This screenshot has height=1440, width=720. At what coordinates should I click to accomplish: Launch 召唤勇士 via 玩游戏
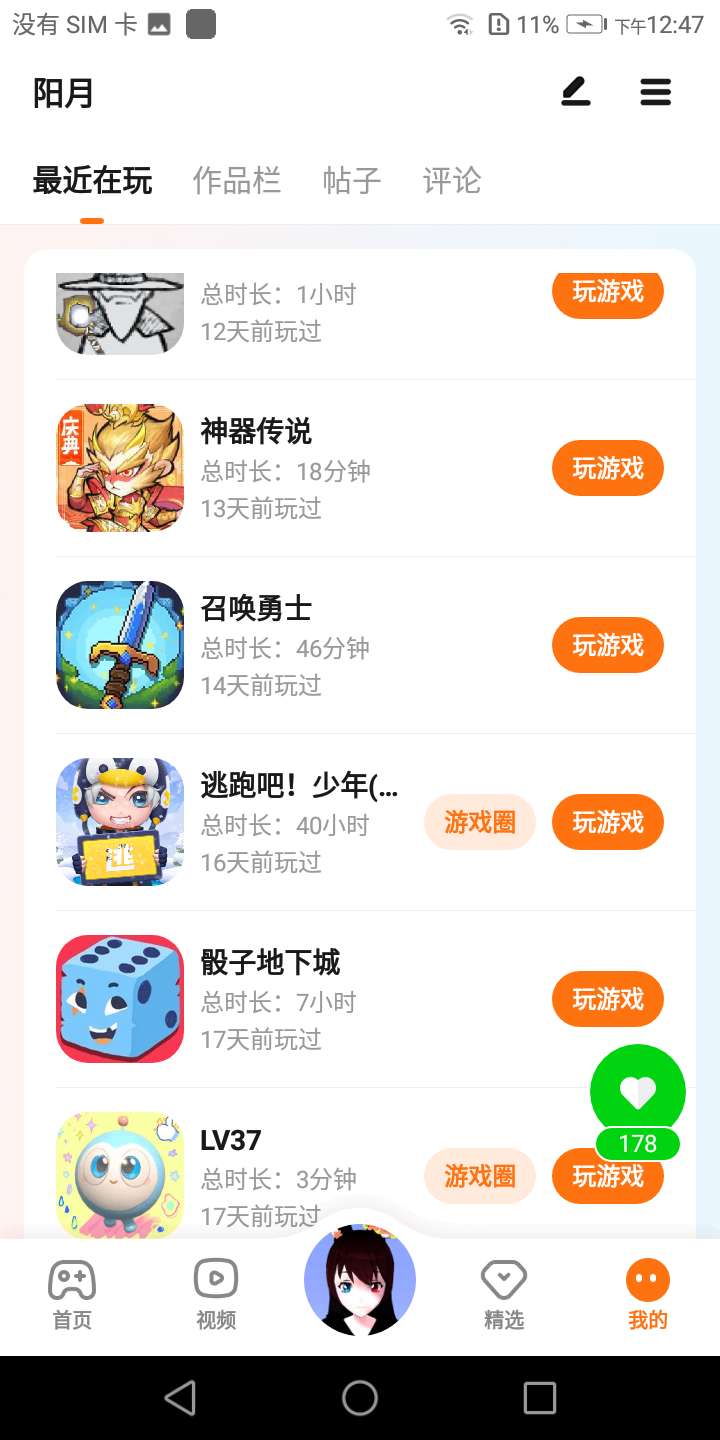click(607, 645)
